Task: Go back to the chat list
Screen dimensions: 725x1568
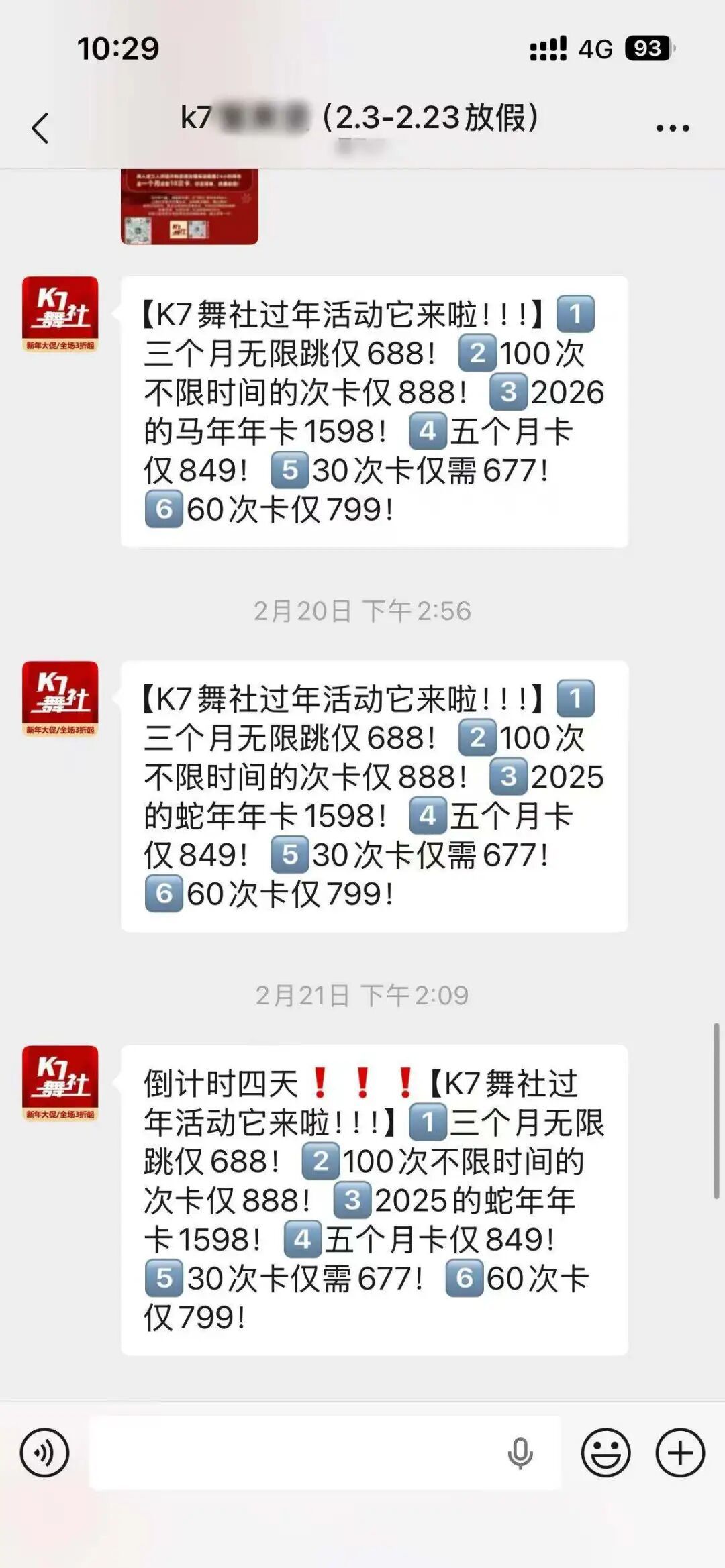Action: pos(40,127)
